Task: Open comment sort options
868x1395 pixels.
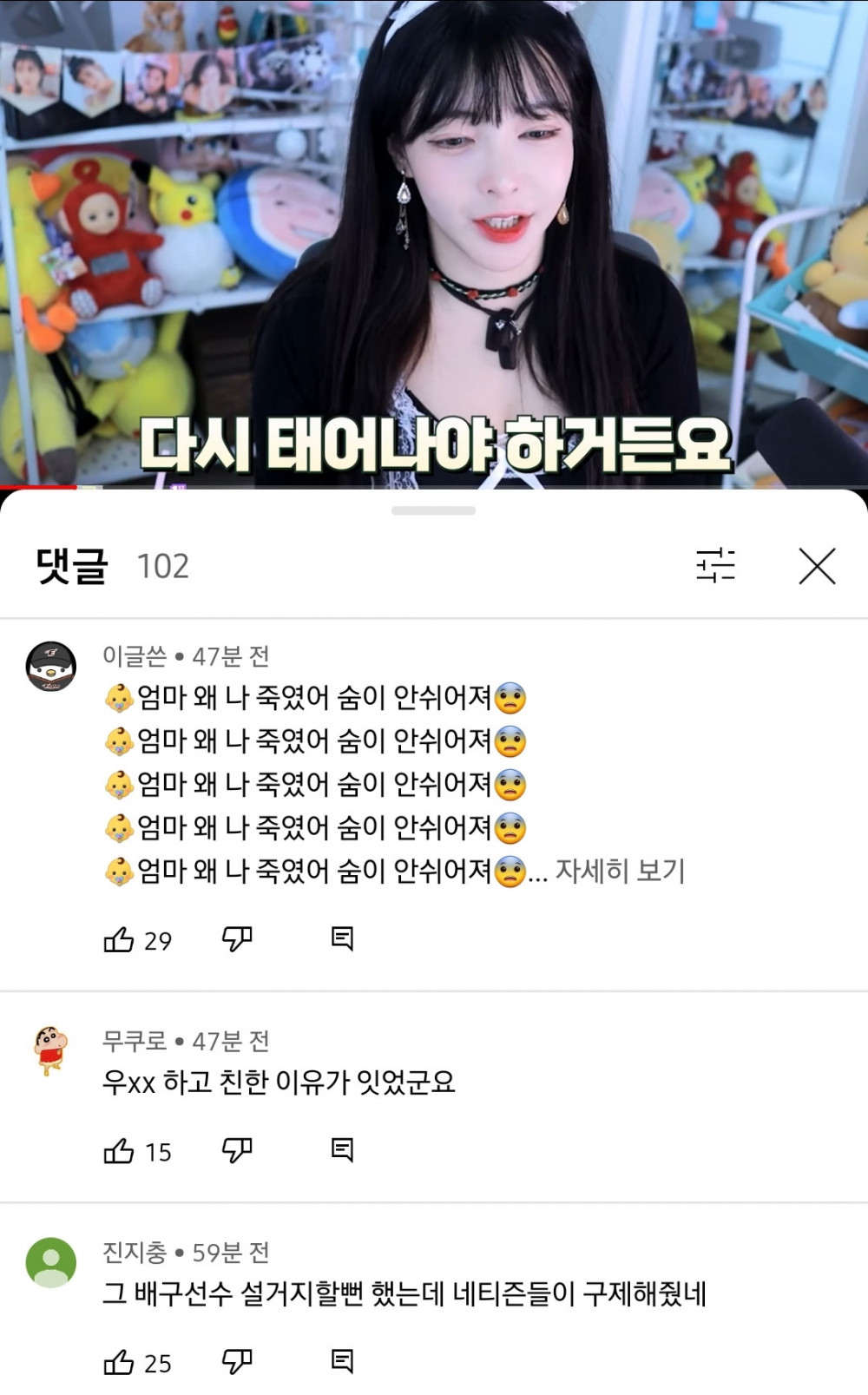Action: (x=715, y=566)
